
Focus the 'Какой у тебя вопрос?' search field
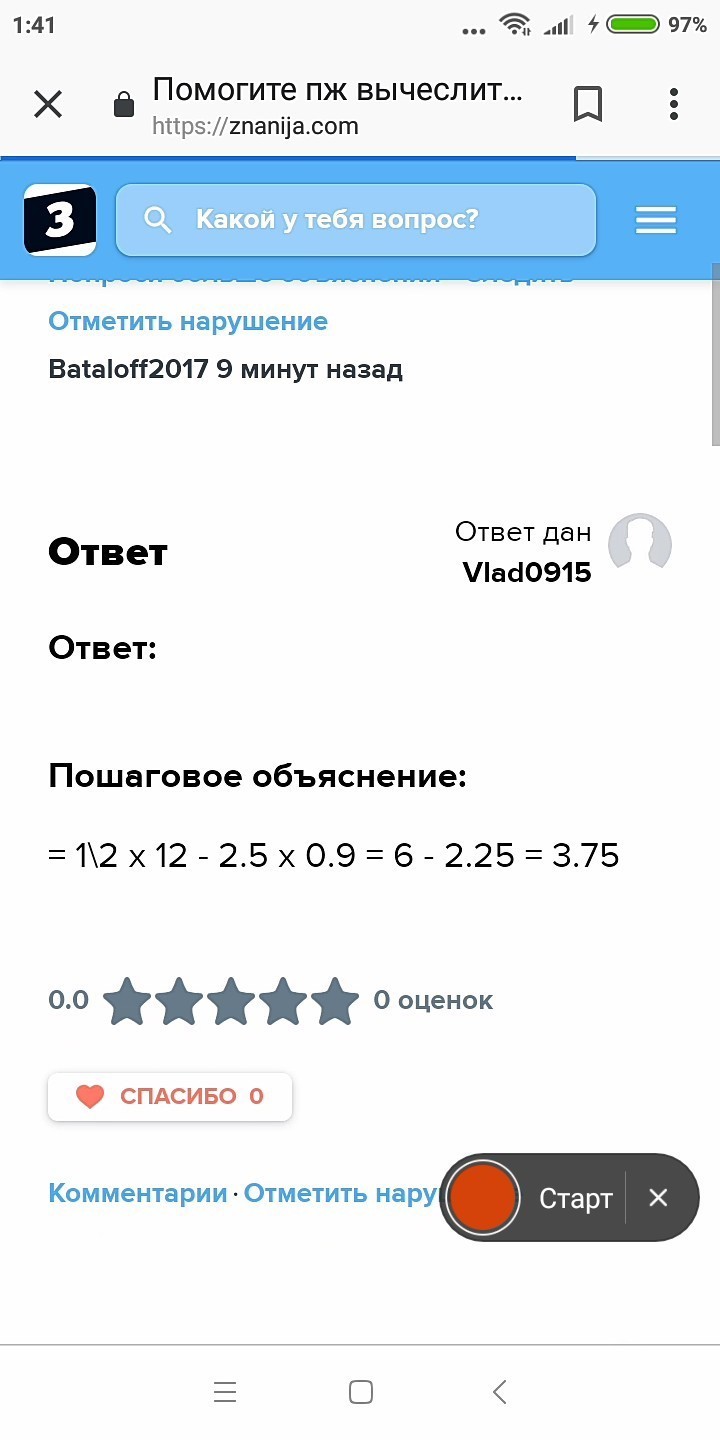[x=356, y=220]
